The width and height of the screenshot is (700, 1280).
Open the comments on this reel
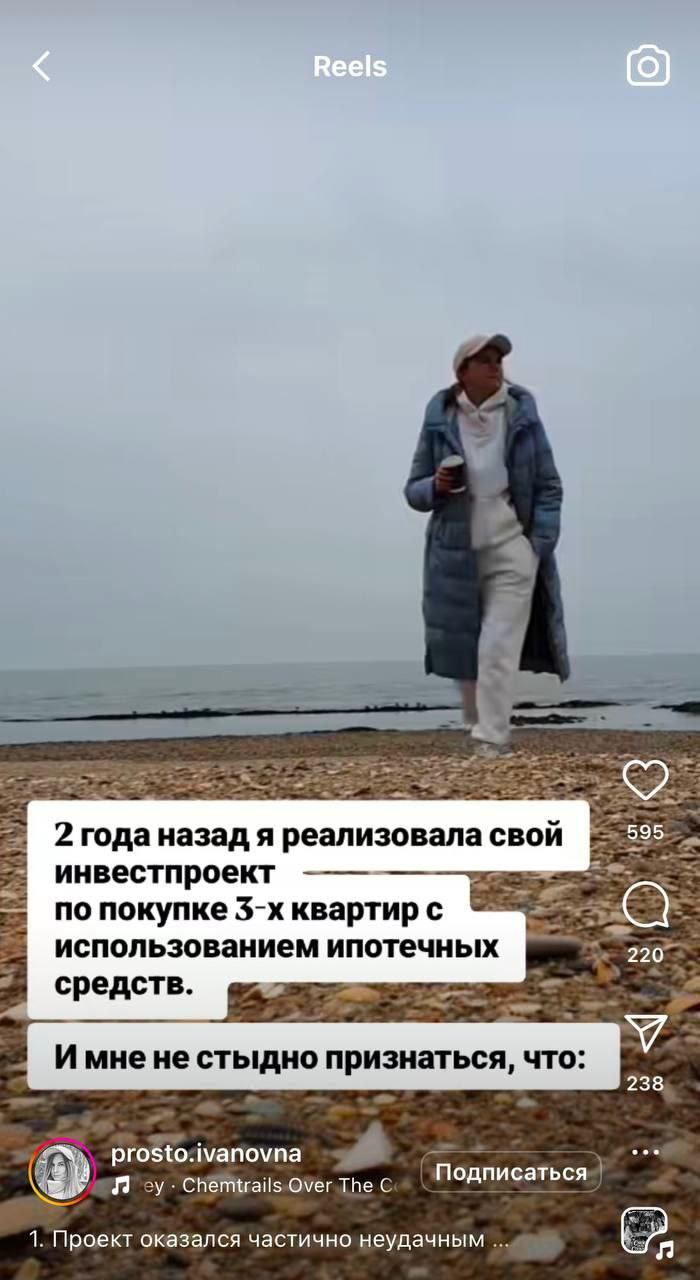(645, 907)
